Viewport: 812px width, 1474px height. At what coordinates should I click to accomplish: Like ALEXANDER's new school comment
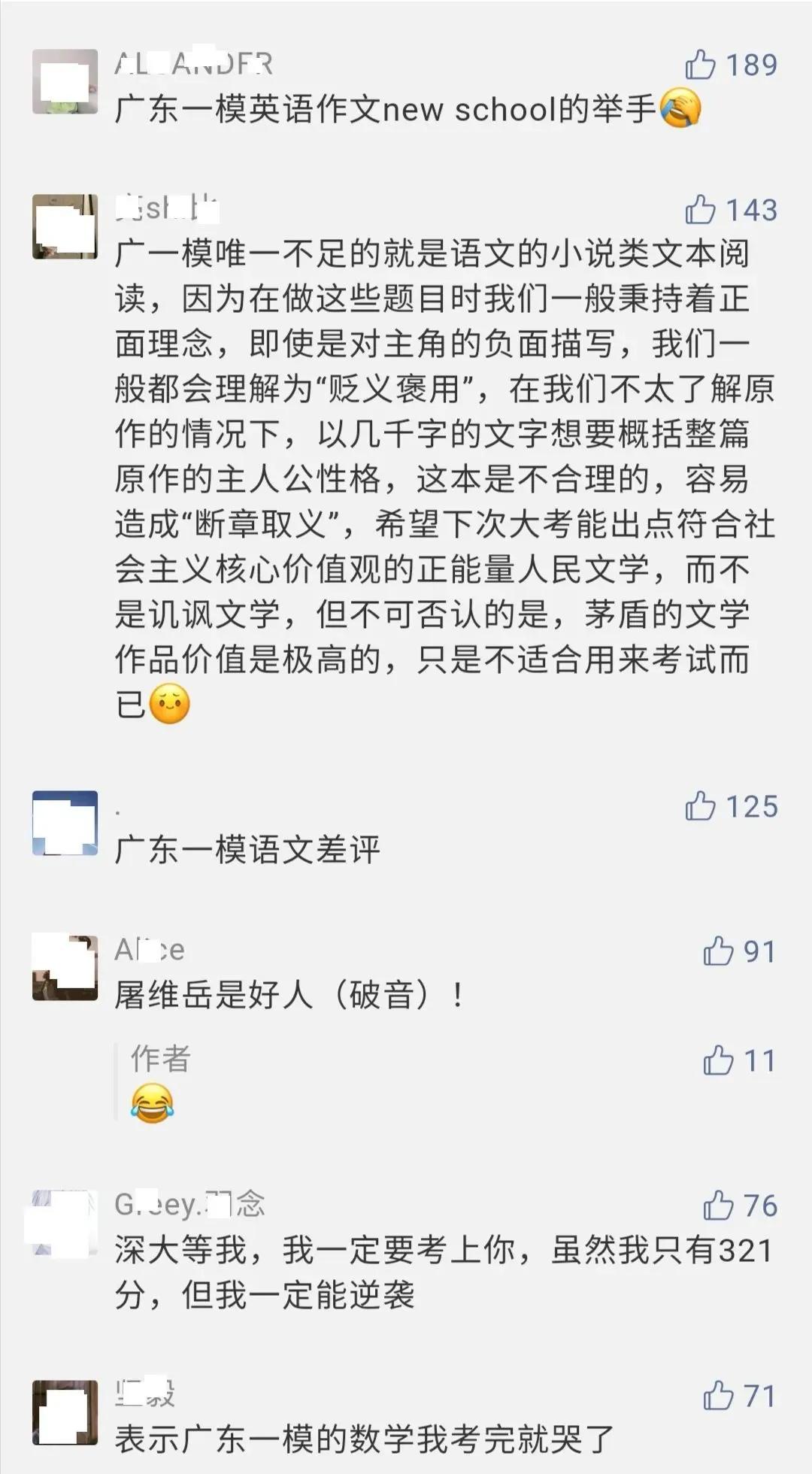tap(701, 66)
